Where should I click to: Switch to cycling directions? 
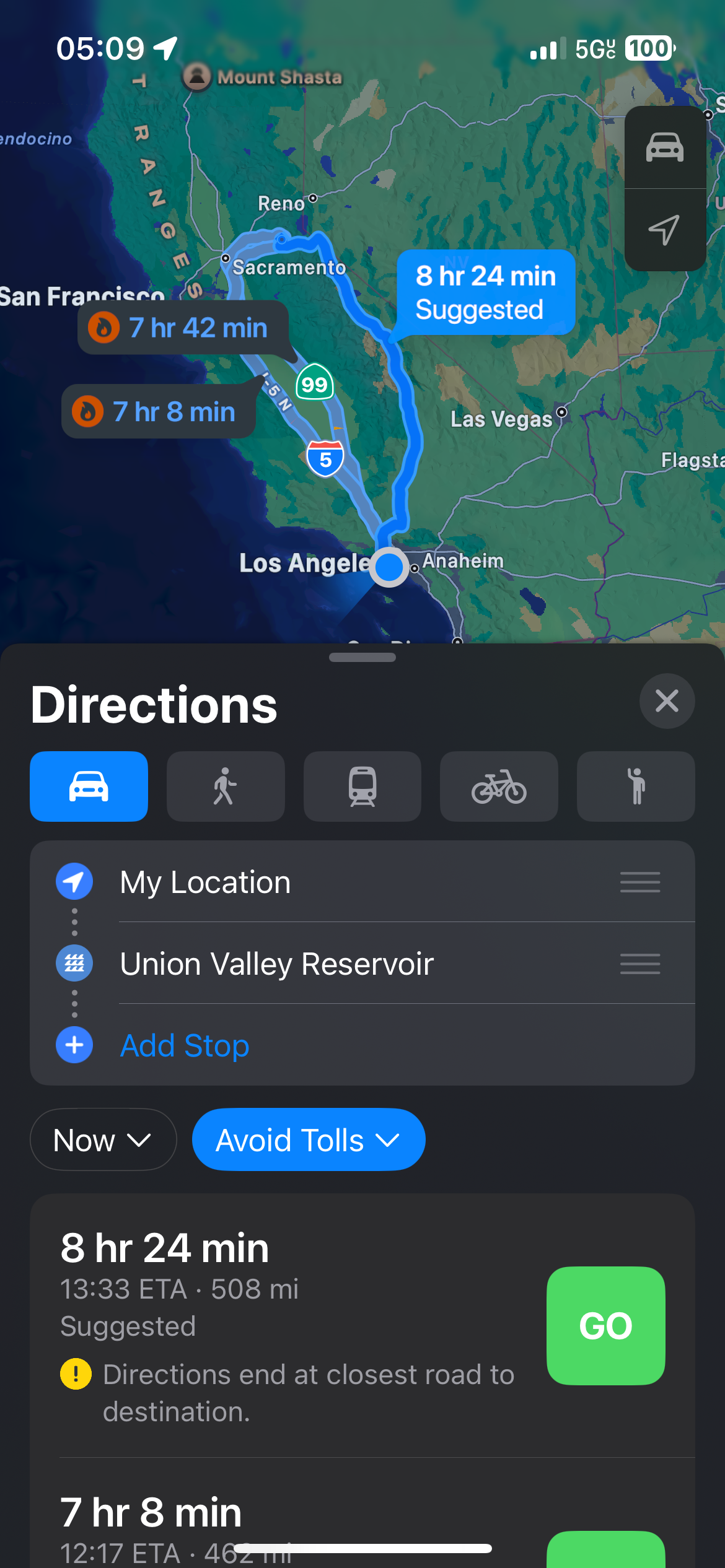tap(499, 786)
